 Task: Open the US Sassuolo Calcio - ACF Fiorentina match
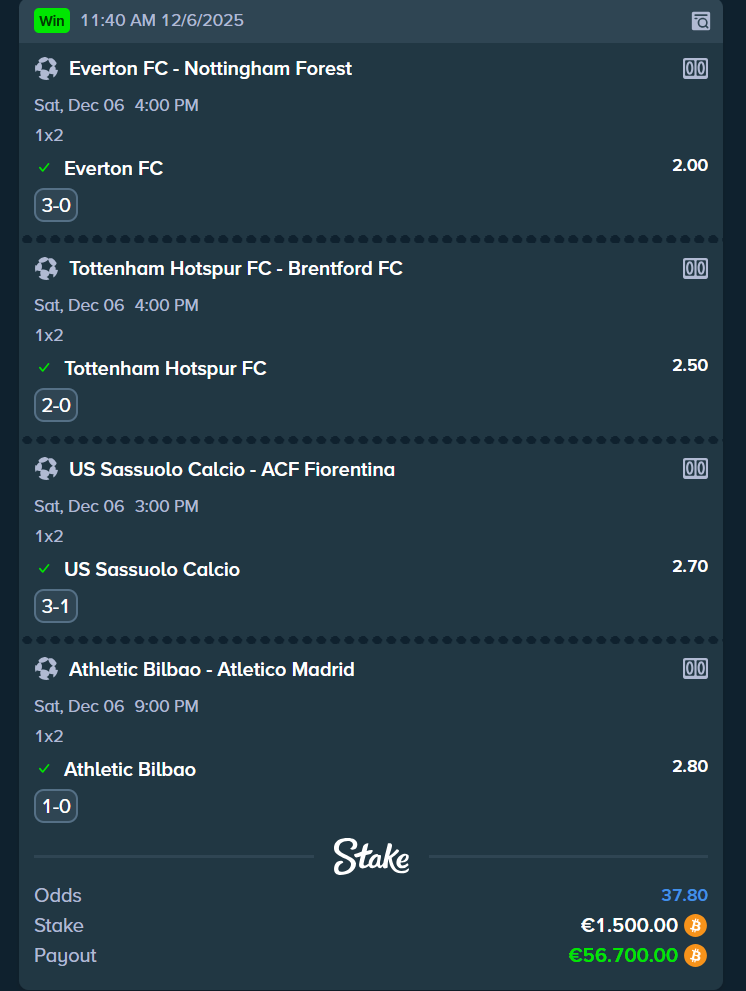tap(231, 469)
